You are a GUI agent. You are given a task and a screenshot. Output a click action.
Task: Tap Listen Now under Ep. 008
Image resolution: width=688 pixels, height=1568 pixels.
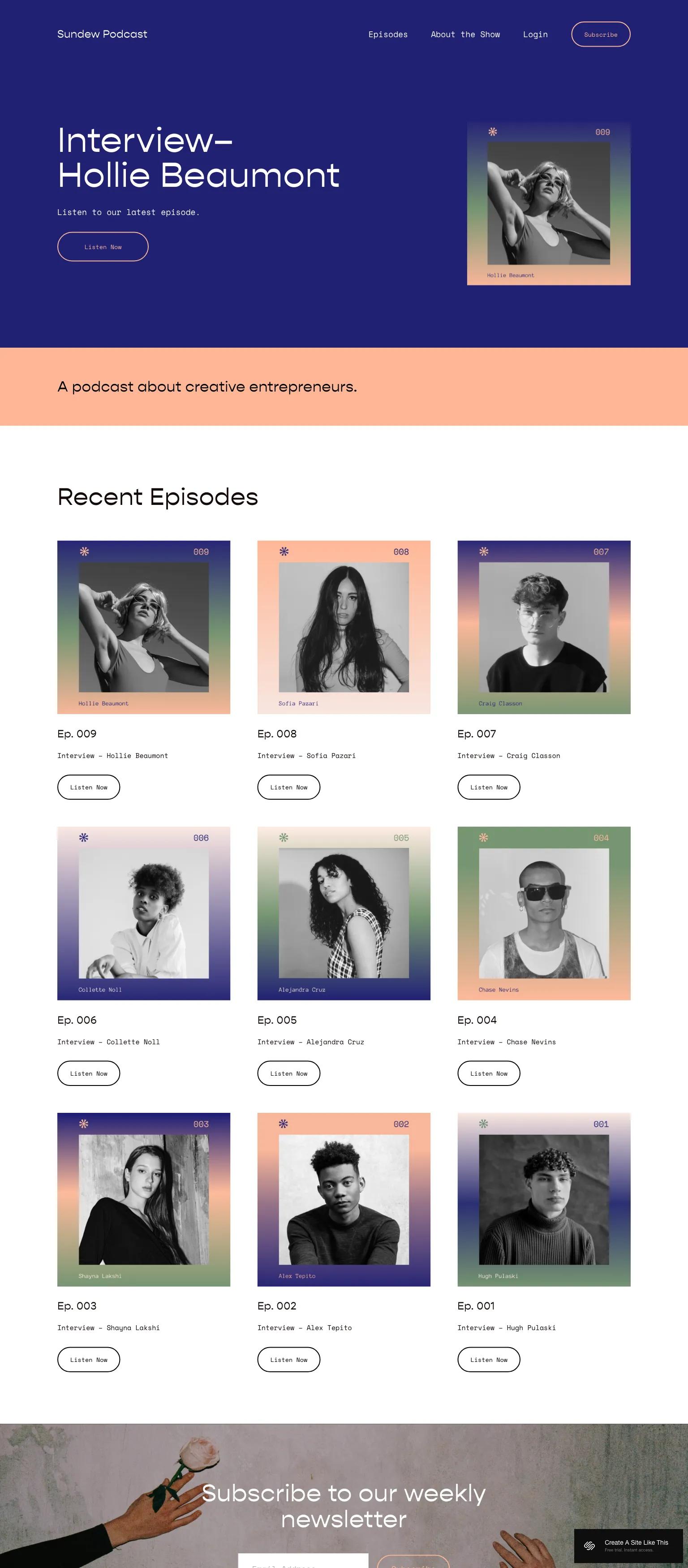[288, 787]
